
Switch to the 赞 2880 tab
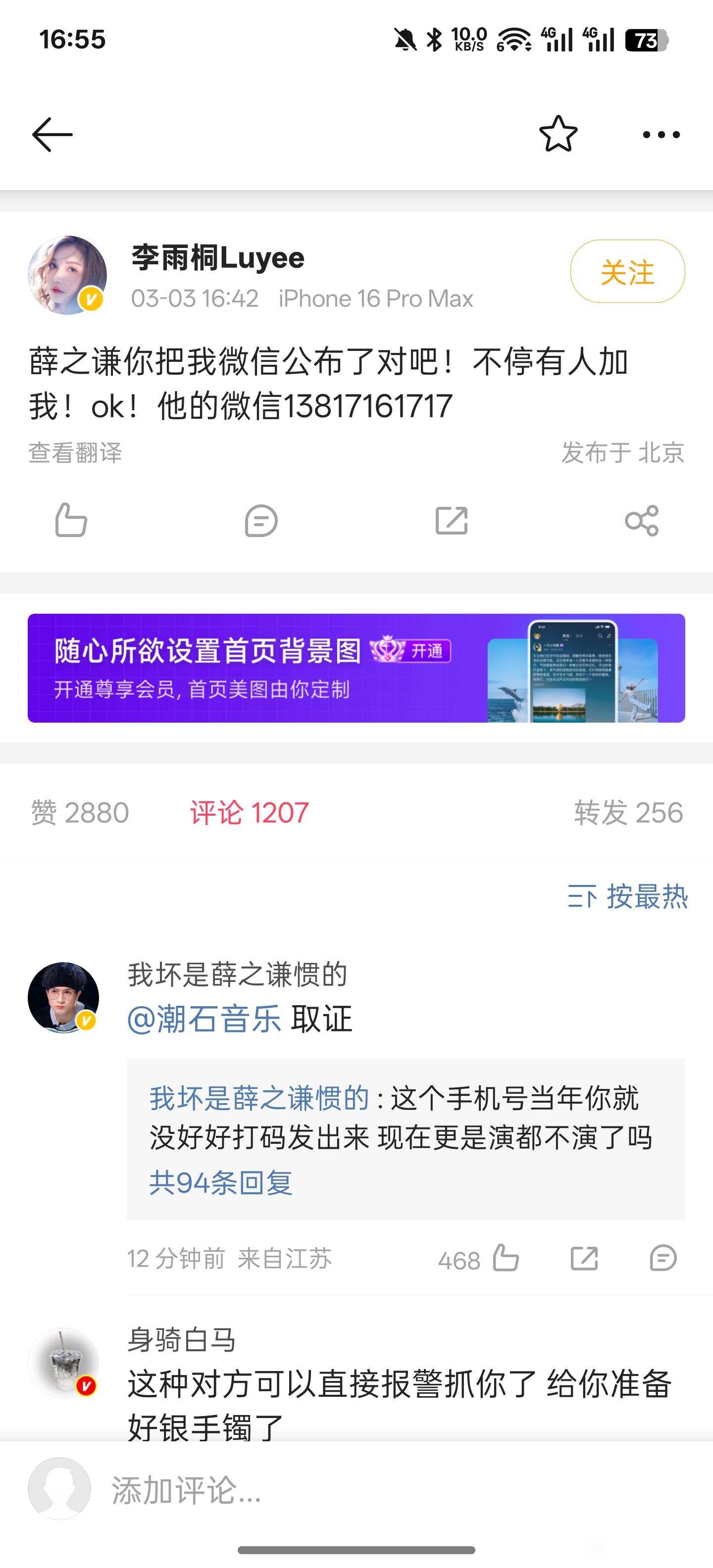[x=80, y=813]
